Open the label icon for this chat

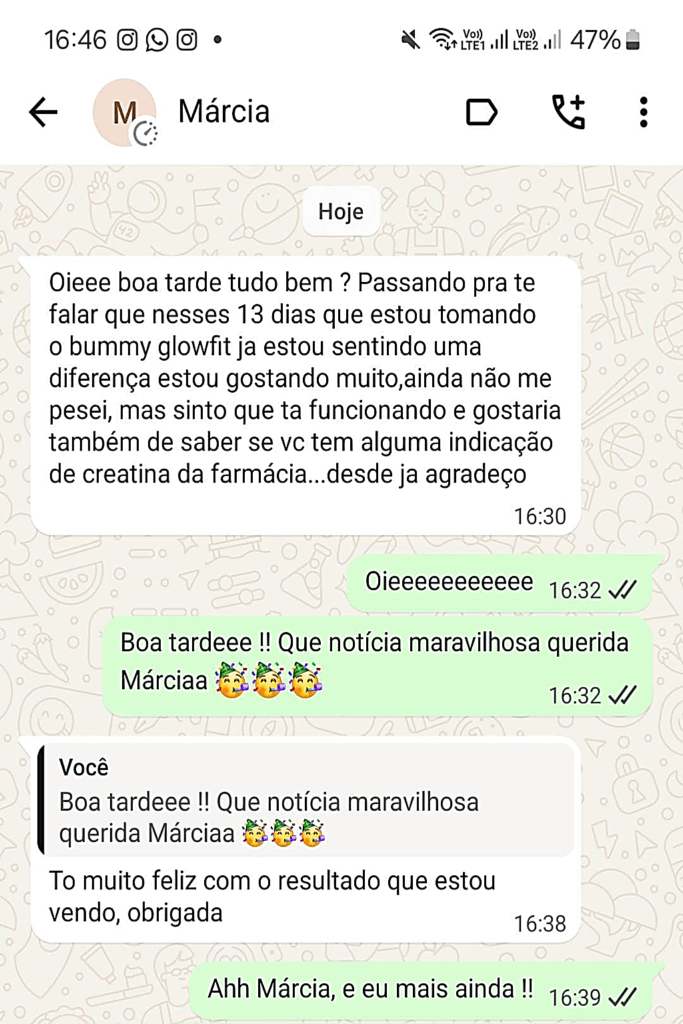[x=482, y=112]
